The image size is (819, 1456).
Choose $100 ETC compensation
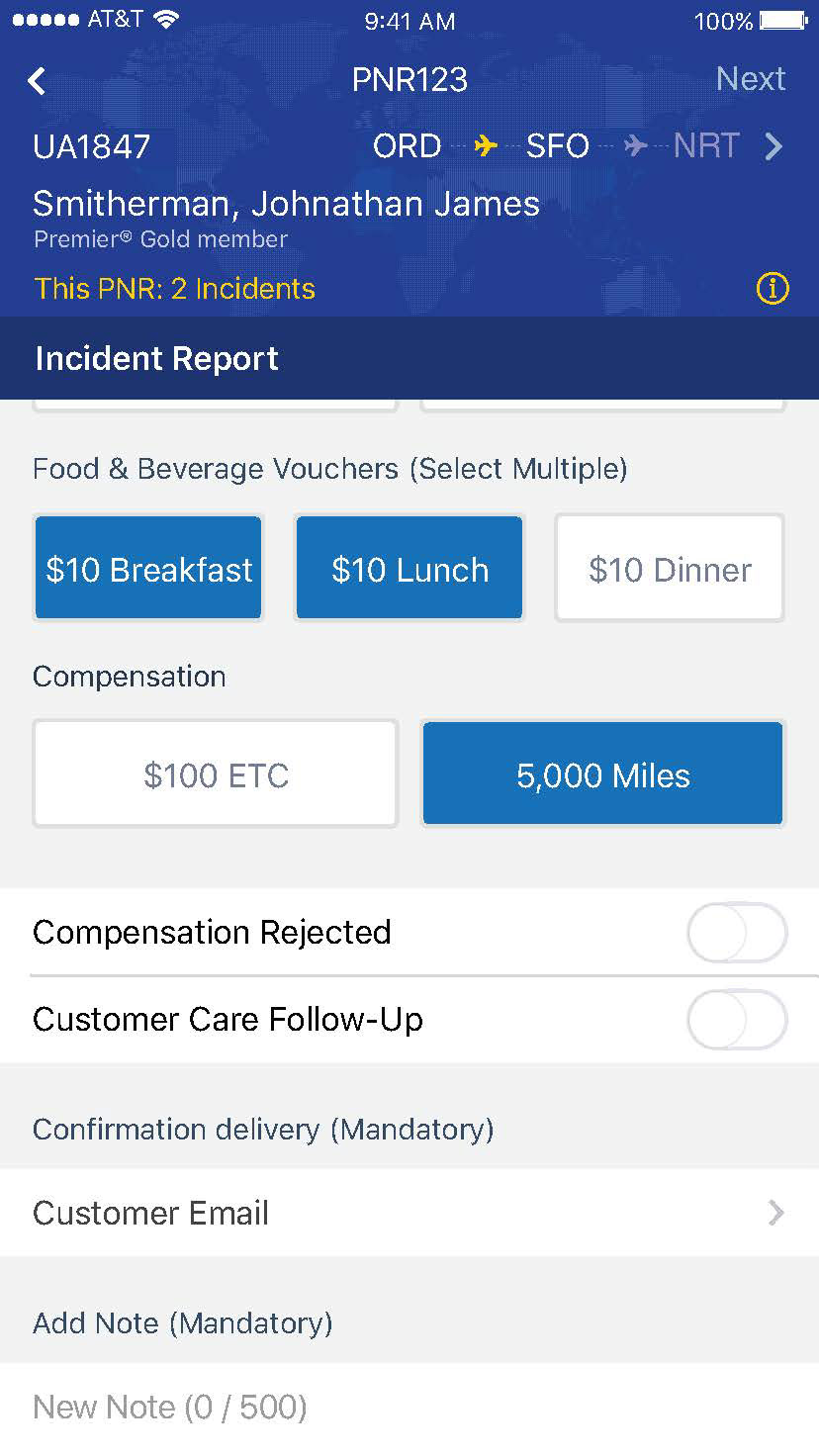(x=216, y=774)
